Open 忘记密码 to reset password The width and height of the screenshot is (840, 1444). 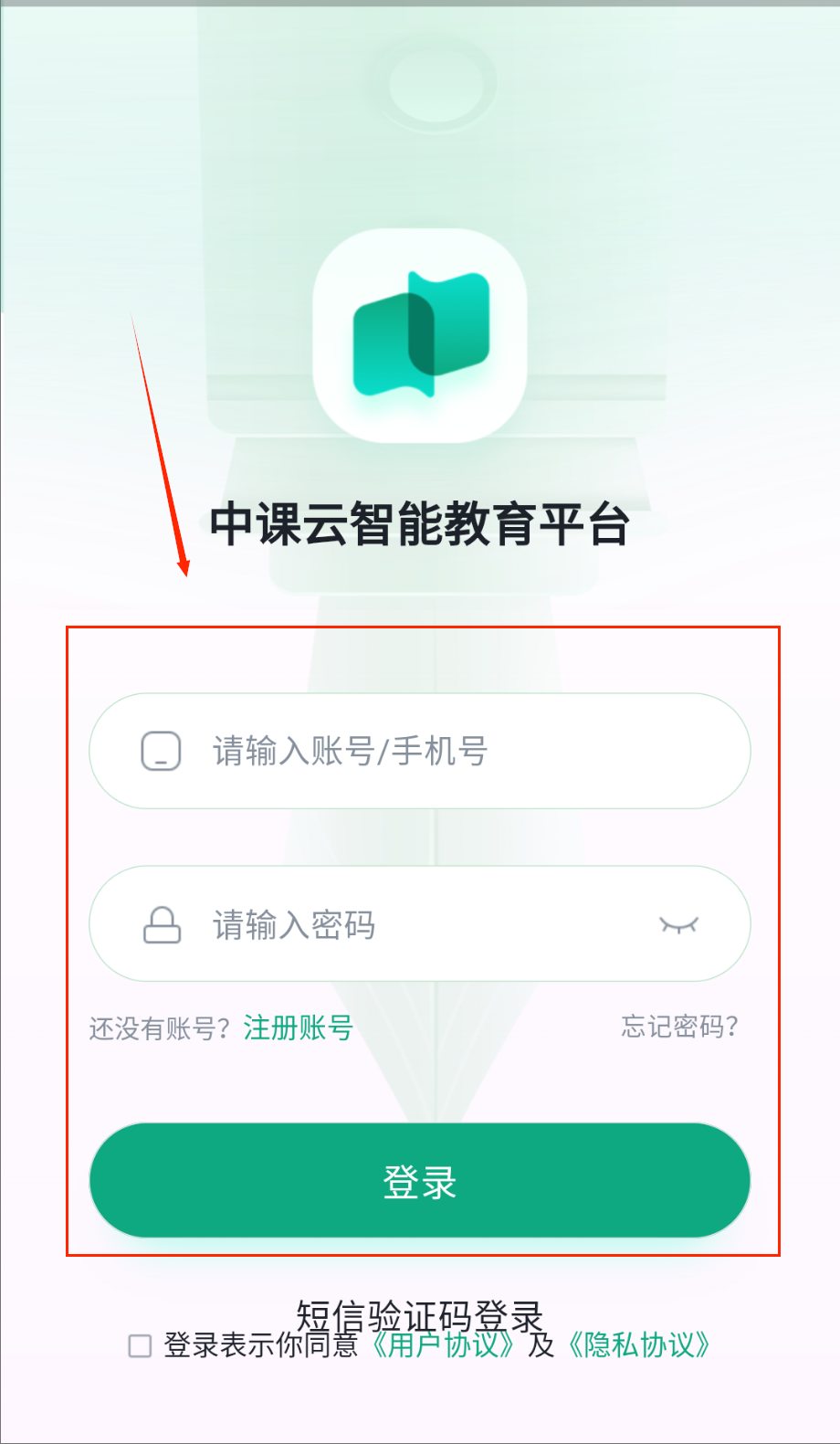[679, 1027]
